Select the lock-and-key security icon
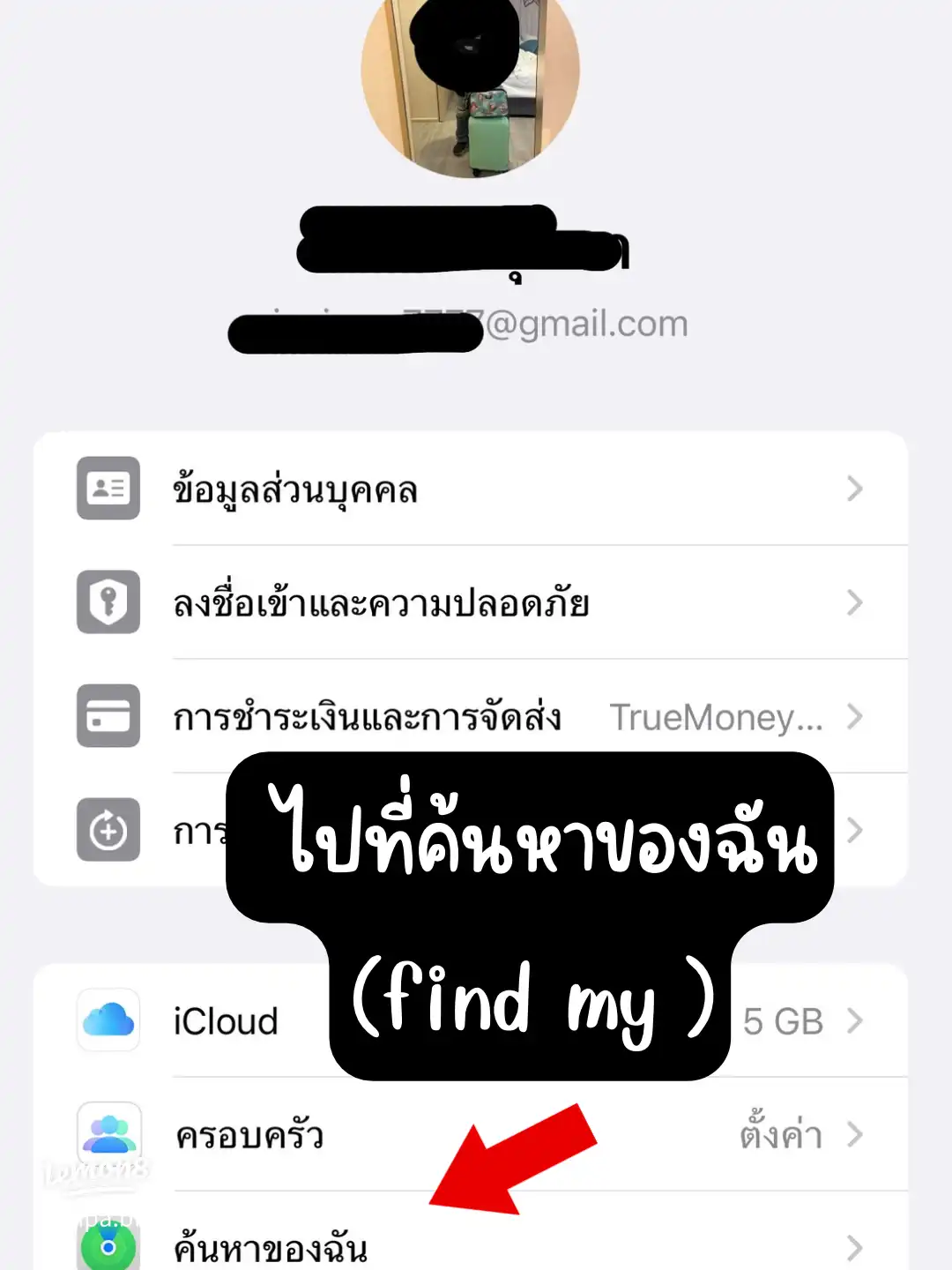This screenshot has width=952, height=1270. point(108,603)
